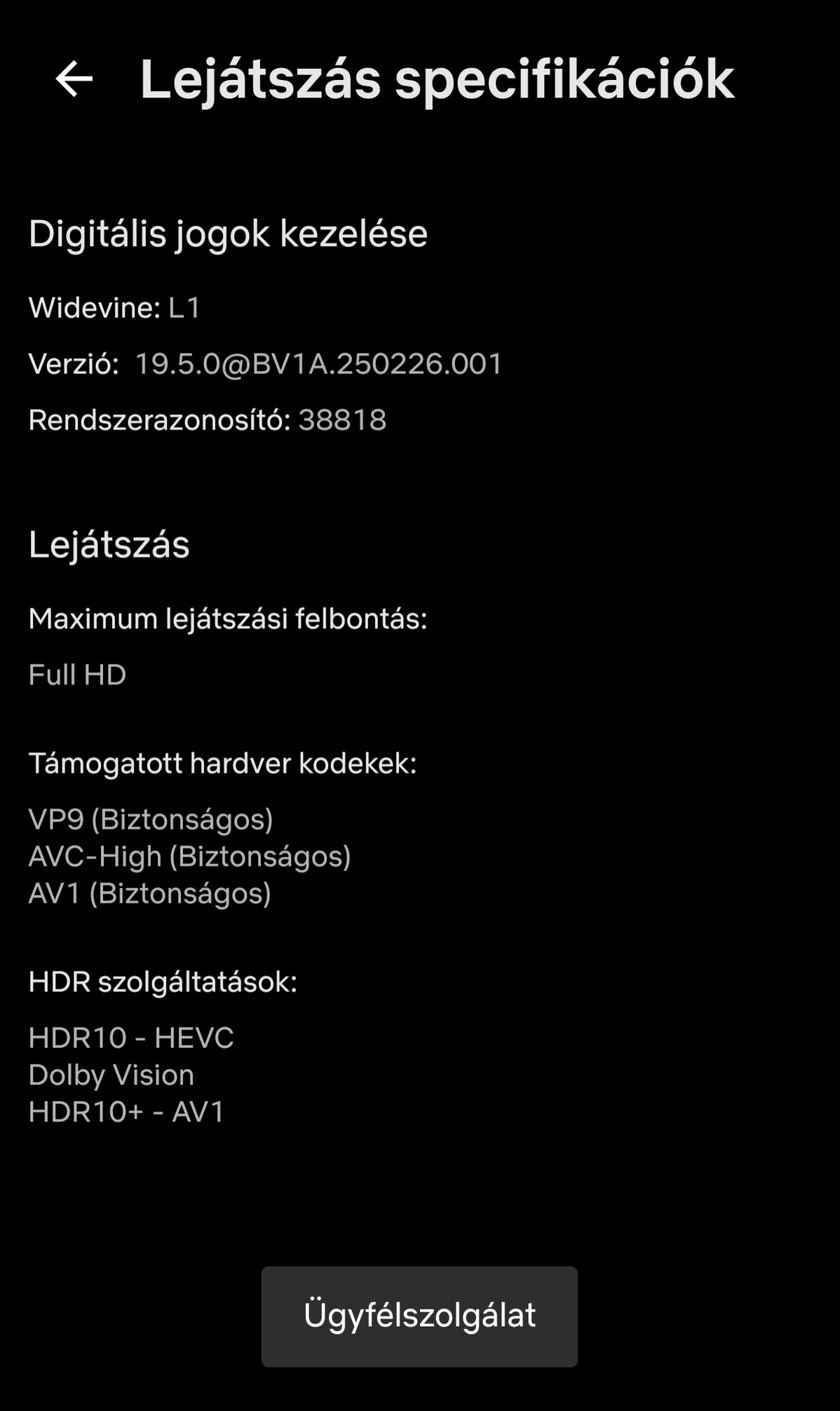
Task: Open Ügyfélszolgálat customer support
Action: [419, 1316]
